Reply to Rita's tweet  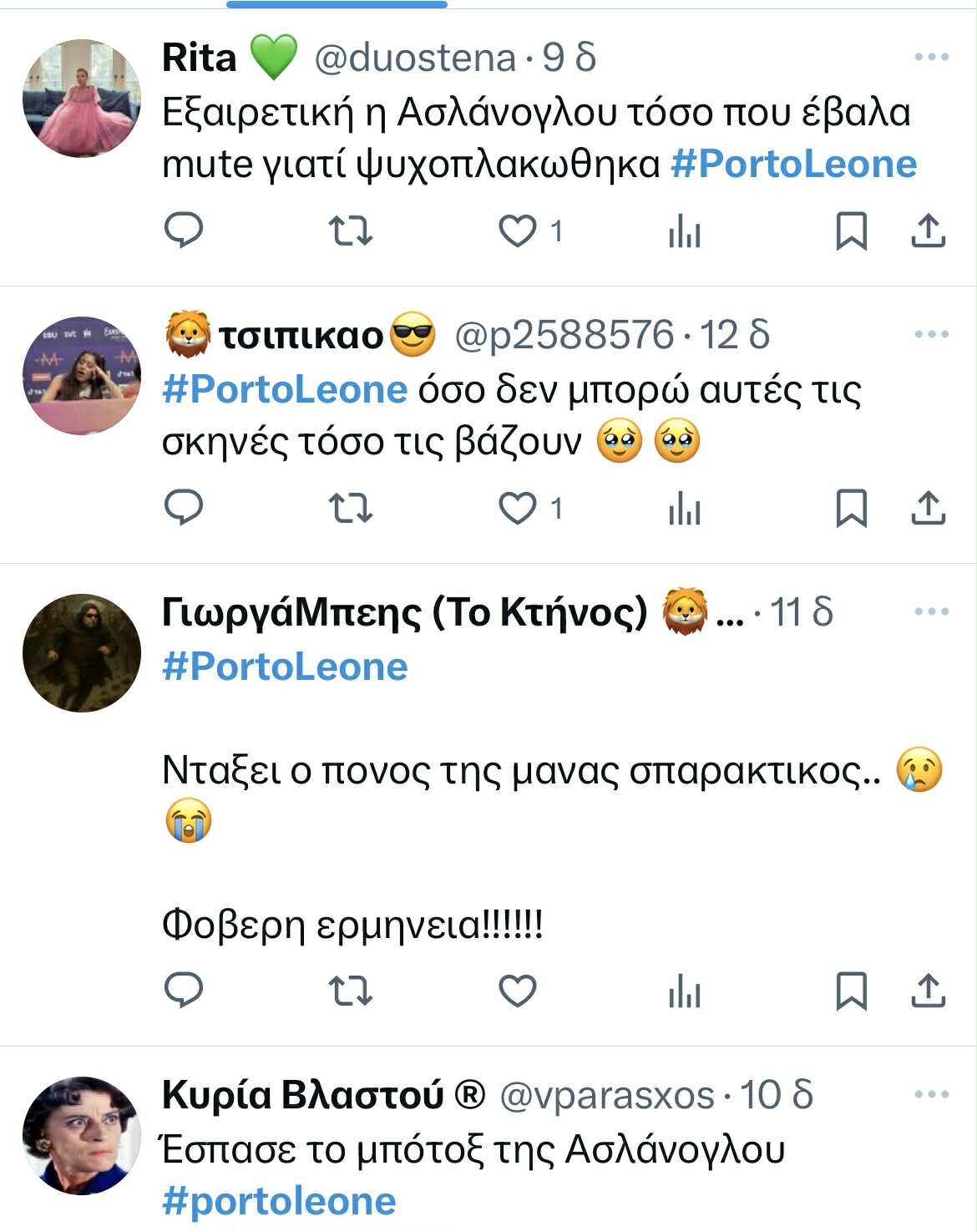[x=184, y=231]
